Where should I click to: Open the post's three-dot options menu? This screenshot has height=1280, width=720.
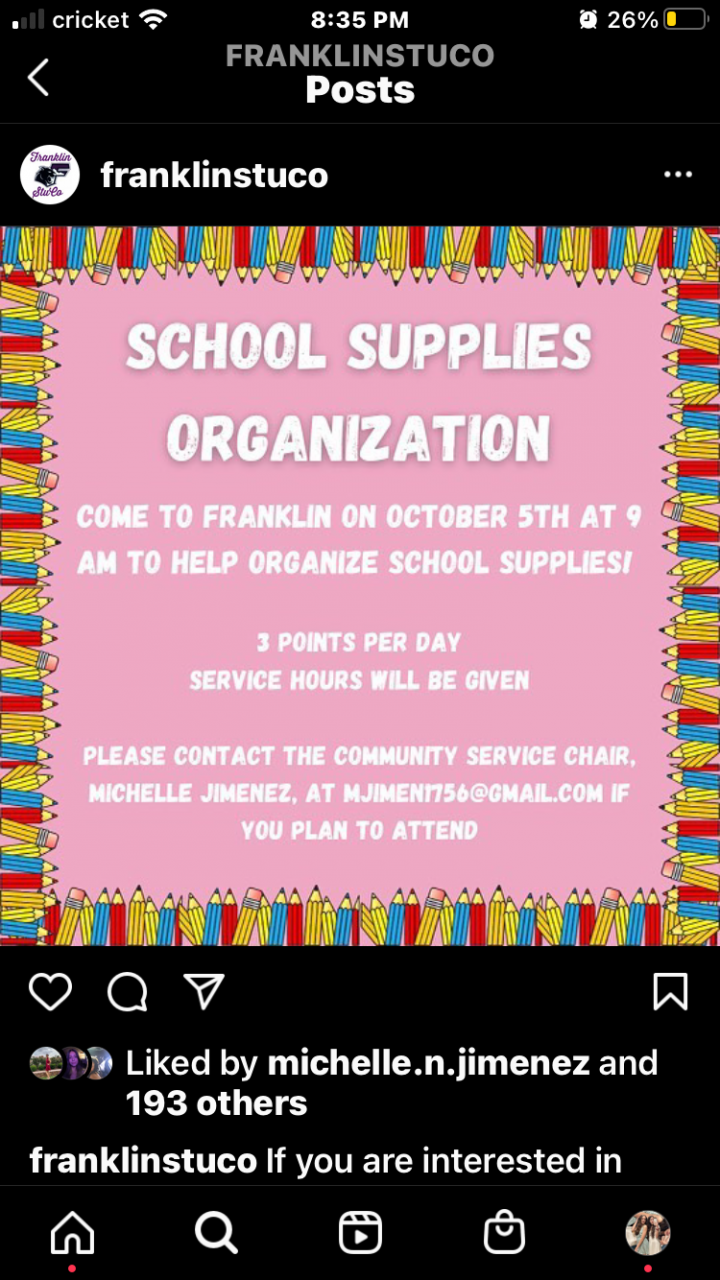pos(677,175)
